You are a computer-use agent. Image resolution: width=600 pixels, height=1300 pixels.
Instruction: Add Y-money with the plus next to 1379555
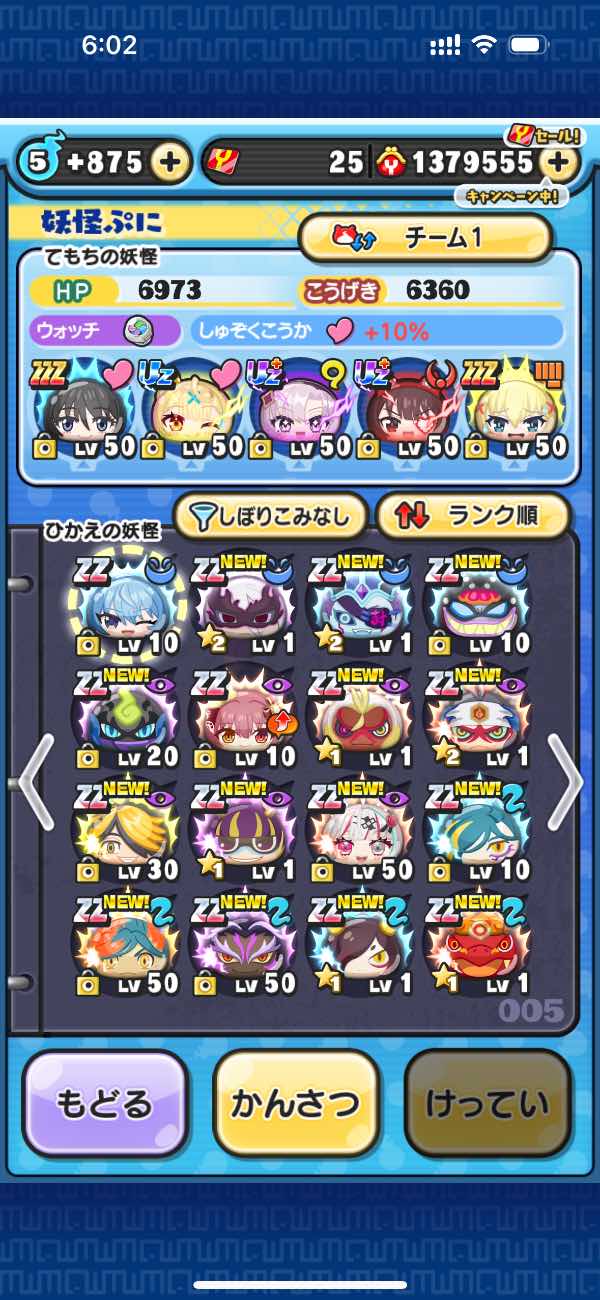[x=560, y=162]
